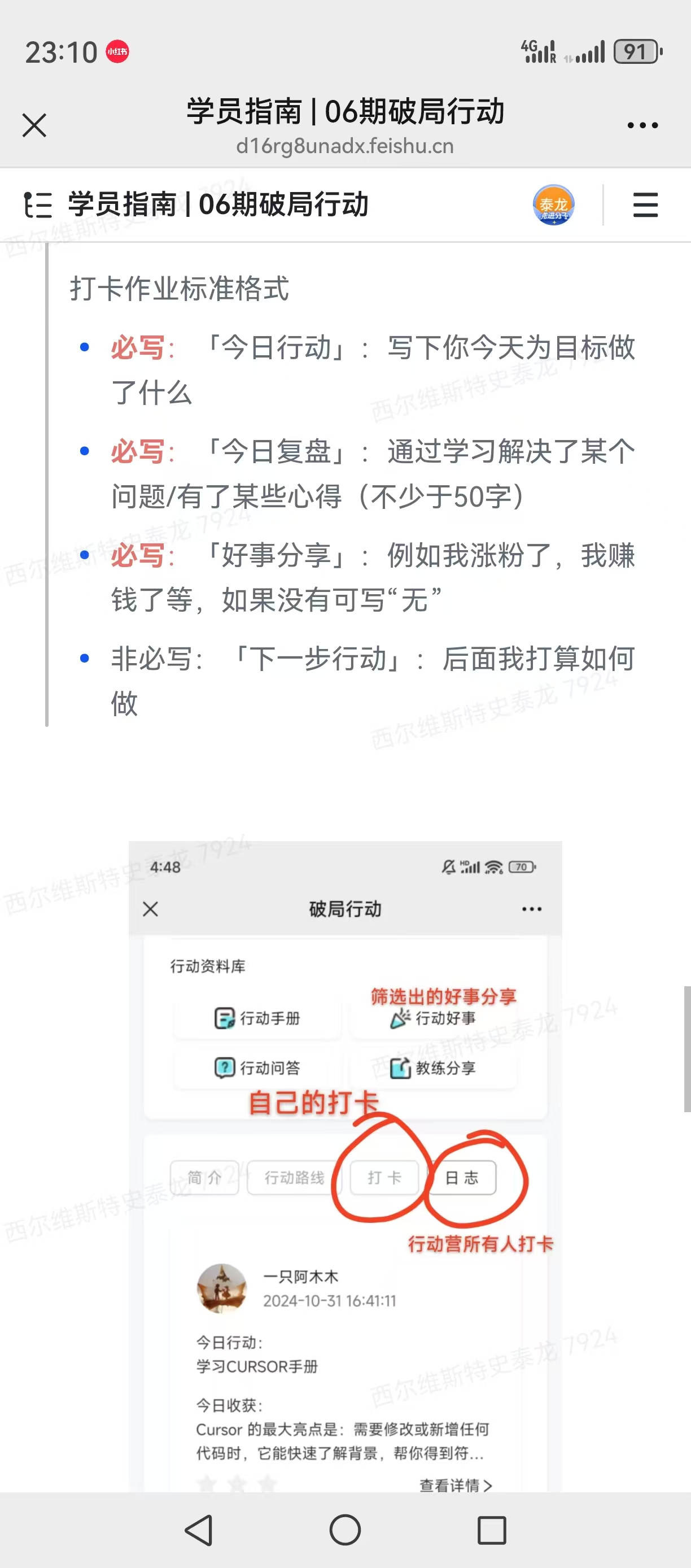This screenshot has width=691, height=1568.
Task: Open the hamburger menu
Action: (x=645, y=205)
